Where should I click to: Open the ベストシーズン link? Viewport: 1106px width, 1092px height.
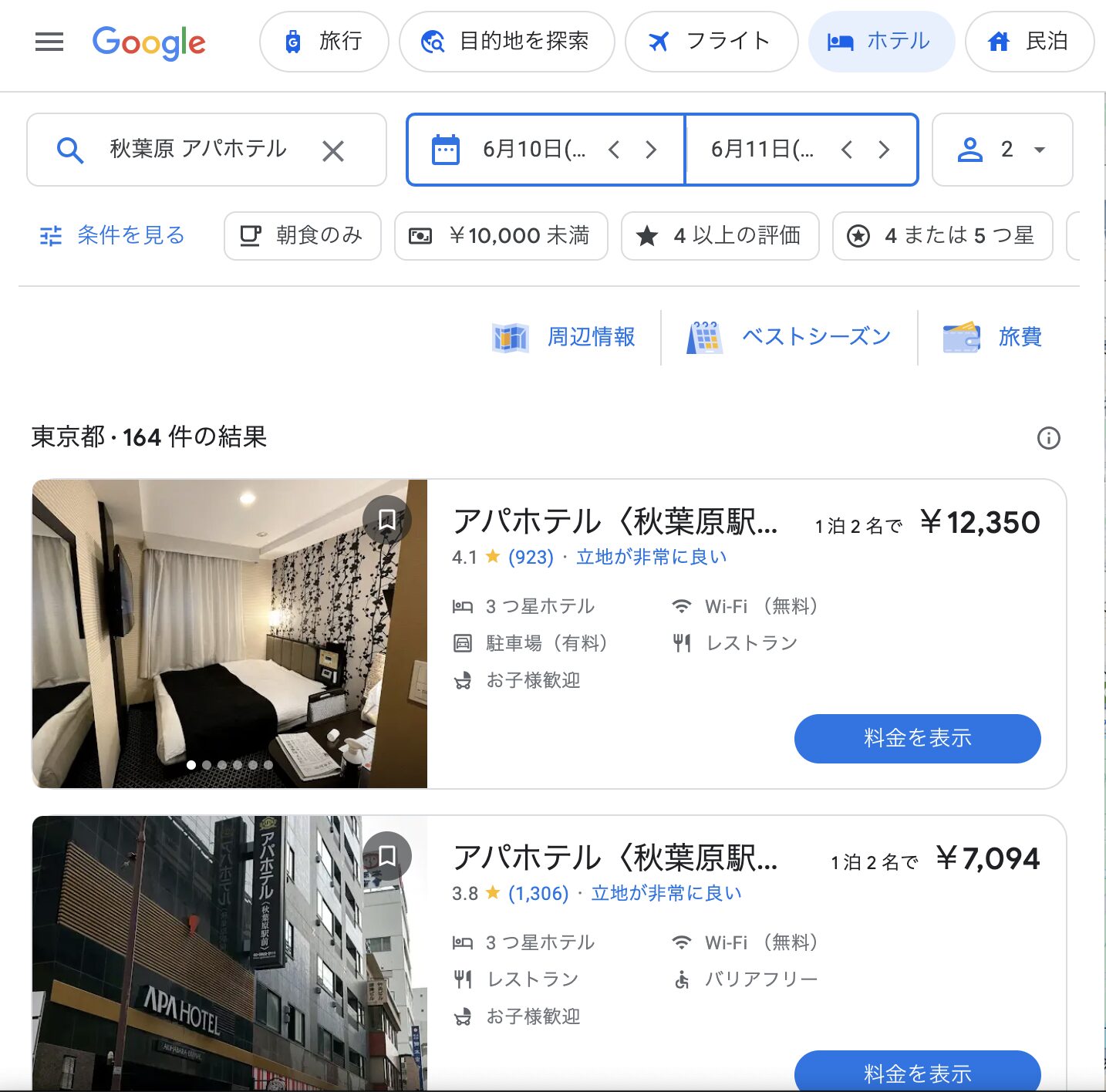tap(789, 337)
